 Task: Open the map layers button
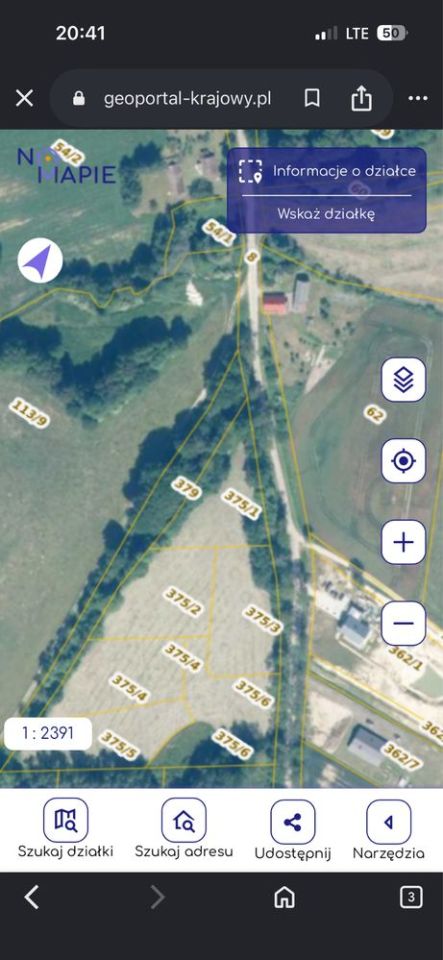(403, 380)
